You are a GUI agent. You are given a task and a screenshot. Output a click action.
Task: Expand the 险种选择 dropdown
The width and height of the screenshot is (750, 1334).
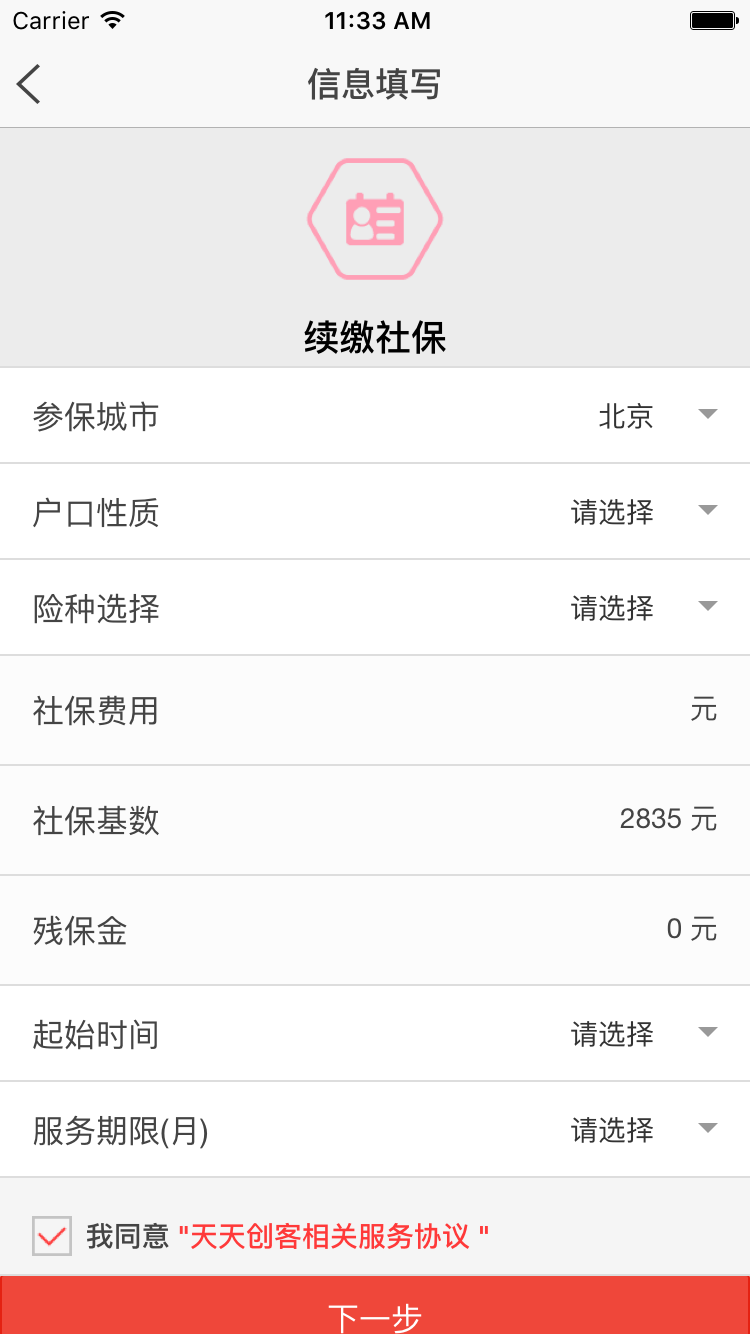pyautogui.click(x=375, y=607)
